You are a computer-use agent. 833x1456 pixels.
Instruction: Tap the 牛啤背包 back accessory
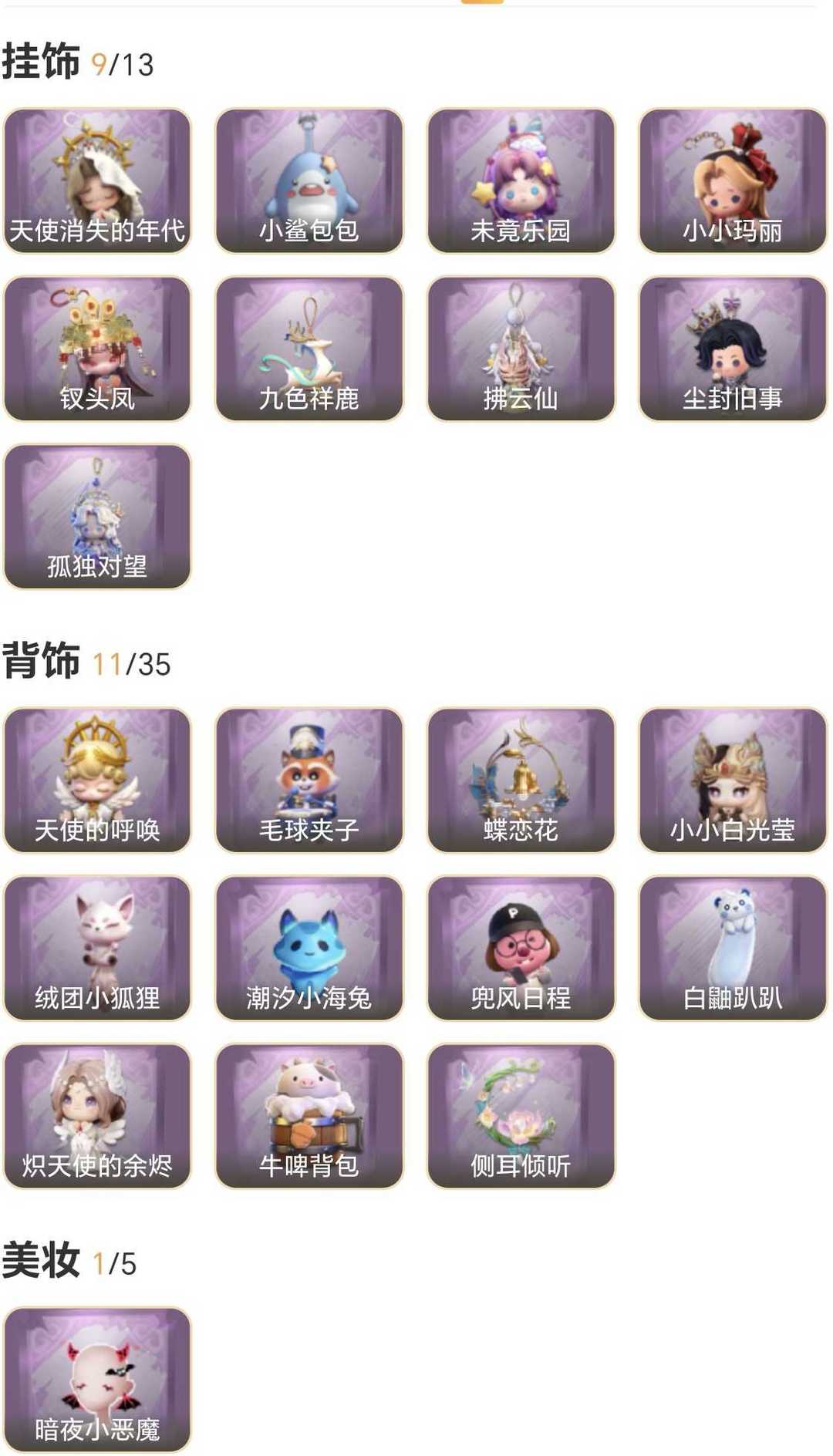point(309,1116)
